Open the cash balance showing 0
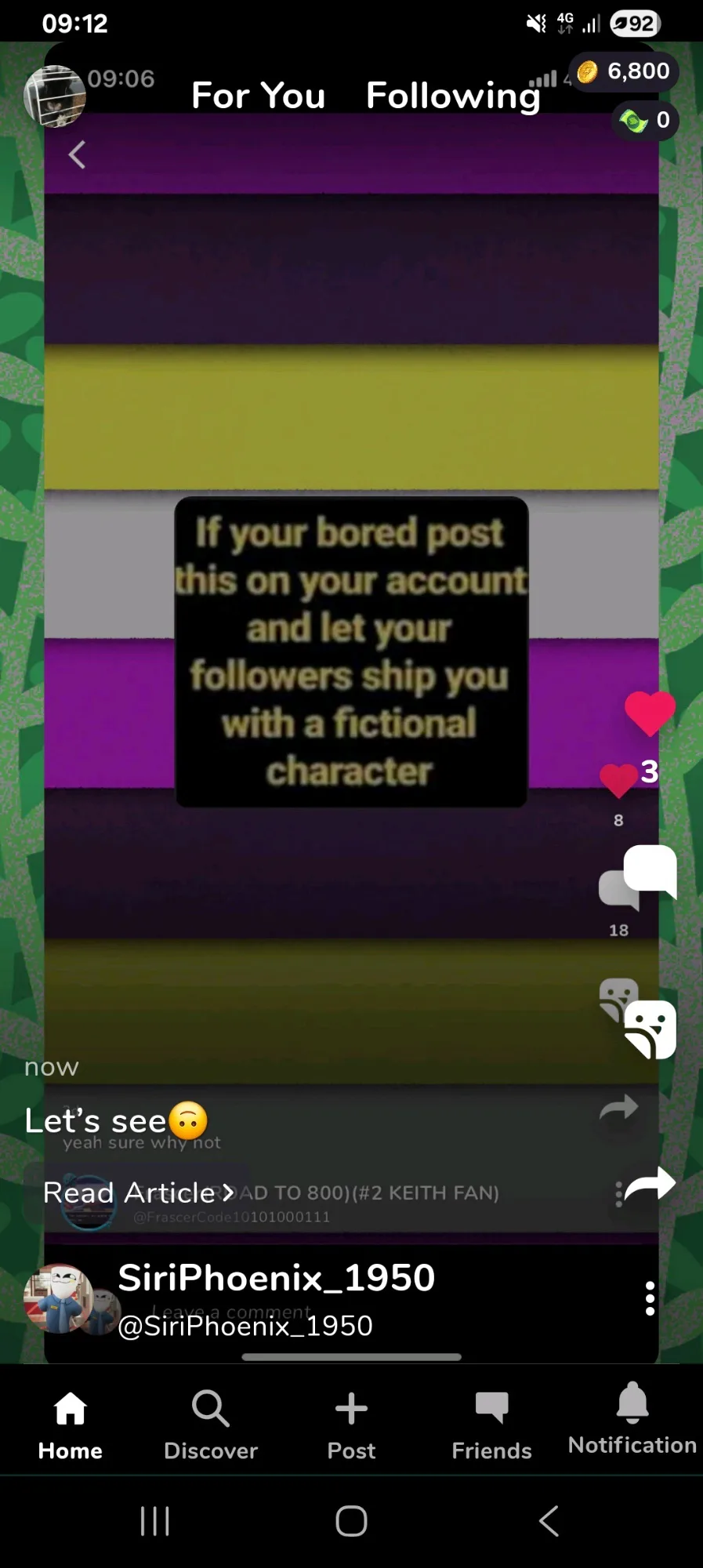 point(645,121)
